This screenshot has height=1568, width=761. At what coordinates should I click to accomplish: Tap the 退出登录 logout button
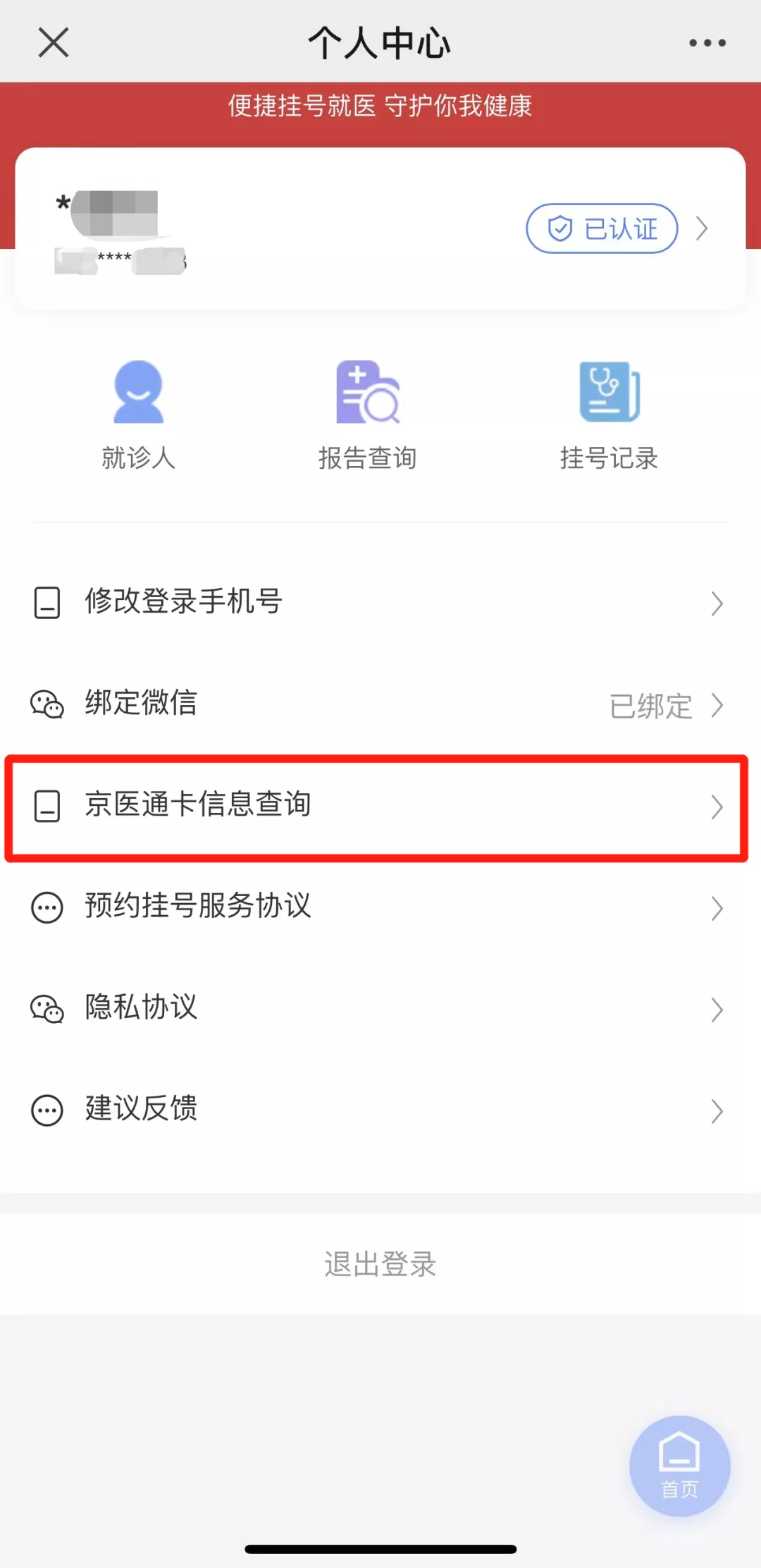coord(380,1264)
